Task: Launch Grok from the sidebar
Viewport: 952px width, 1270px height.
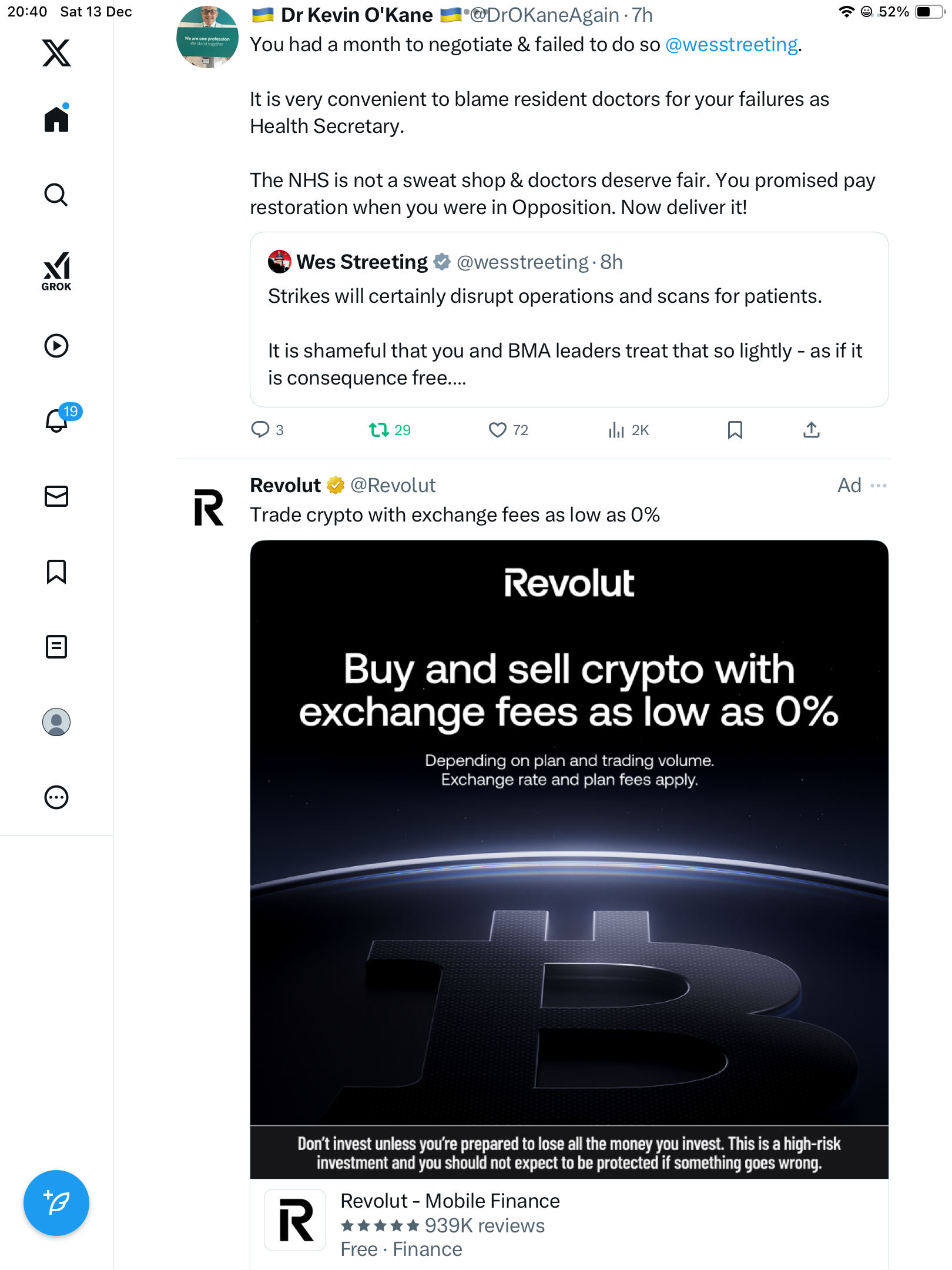Action: click(x=56, y=271)
